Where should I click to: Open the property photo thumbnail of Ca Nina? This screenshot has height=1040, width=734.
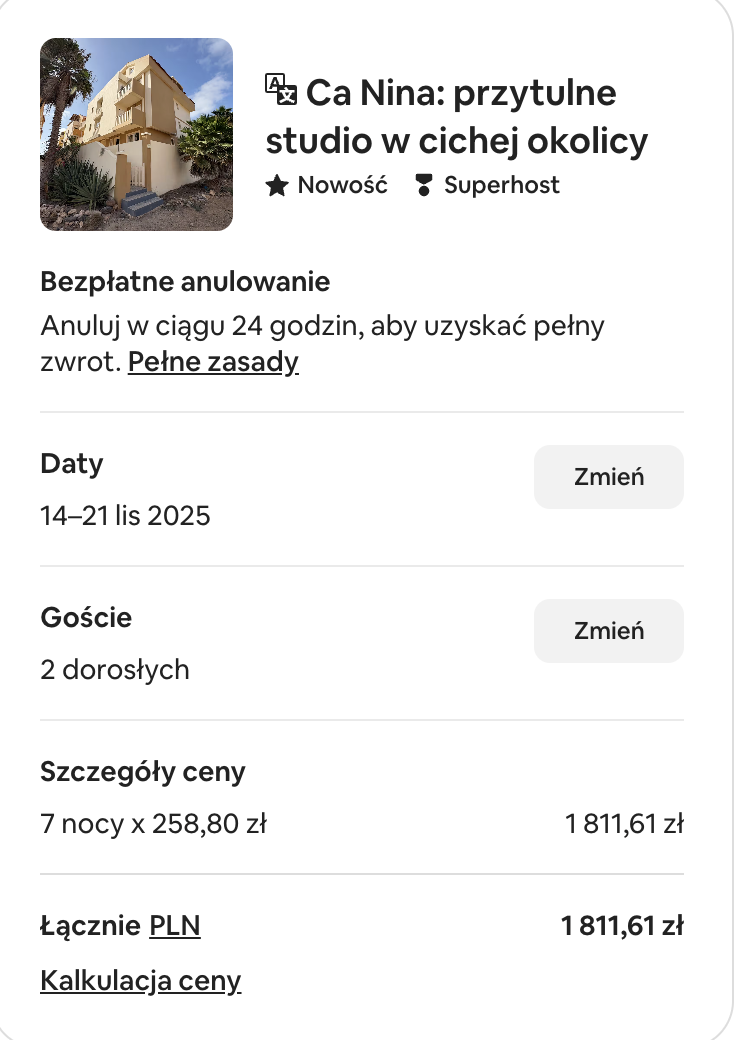(x=136, y=134)
